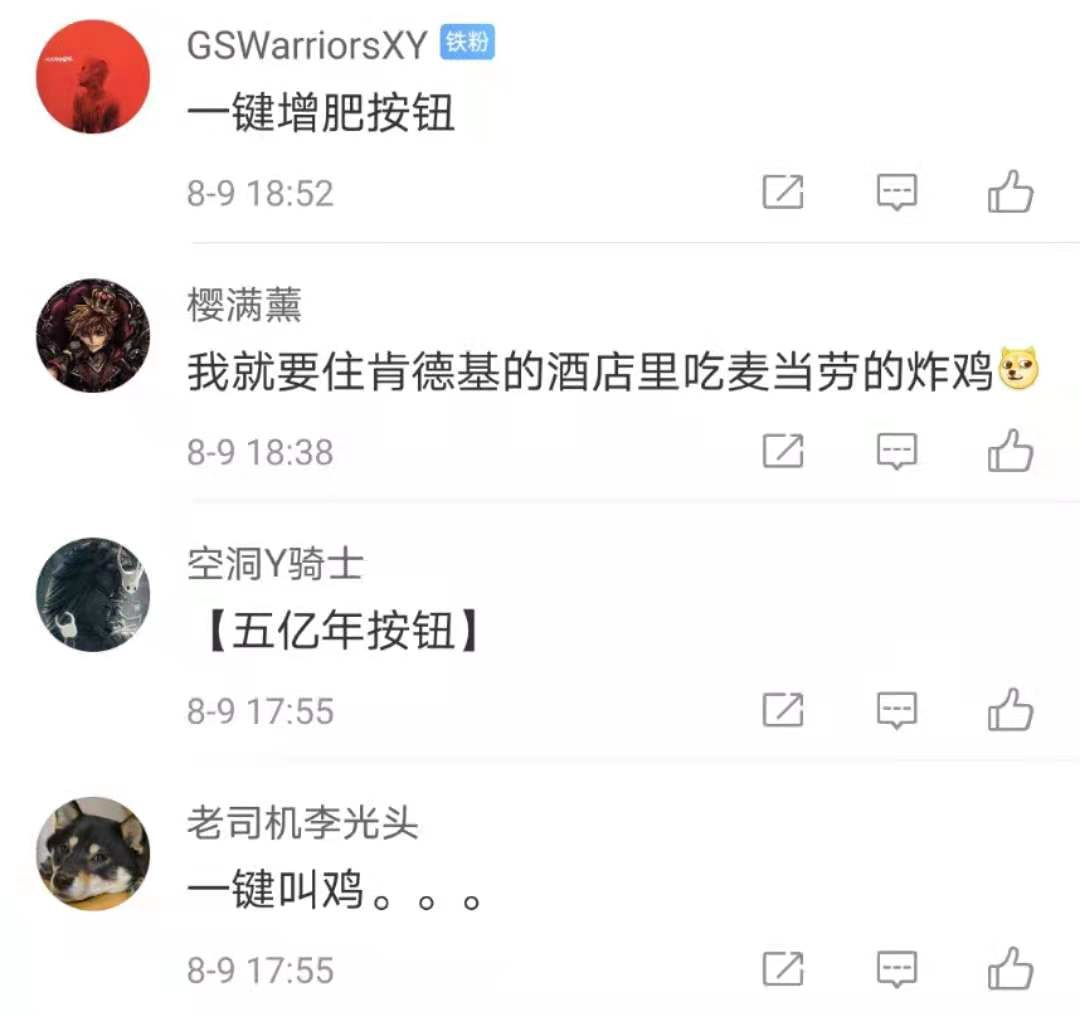Viewport: 1080px width, 1016px height.
Task: Share 樱满薰's comment
Action: [x=783, y=451]
